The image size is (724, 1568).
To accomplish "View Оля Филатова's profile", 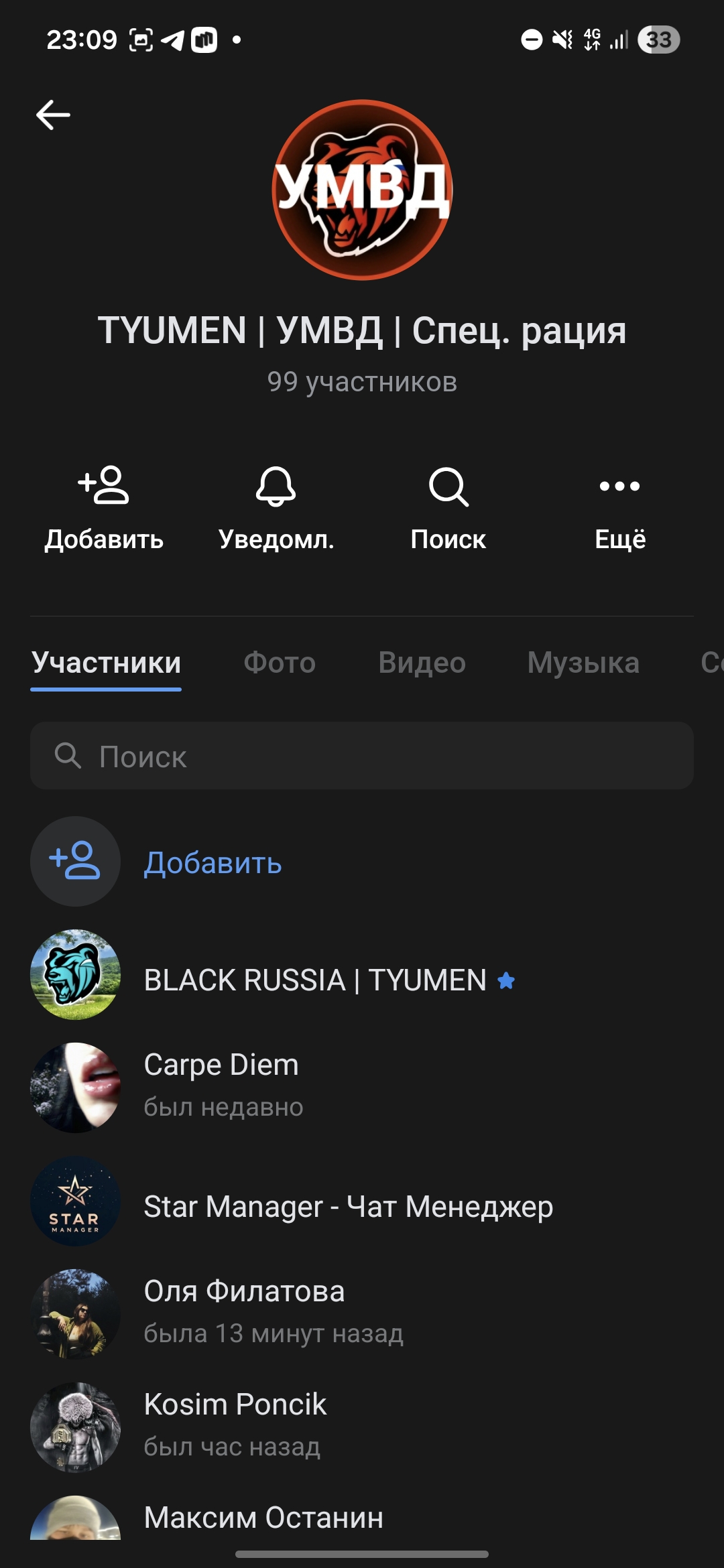I will 244,1311.
